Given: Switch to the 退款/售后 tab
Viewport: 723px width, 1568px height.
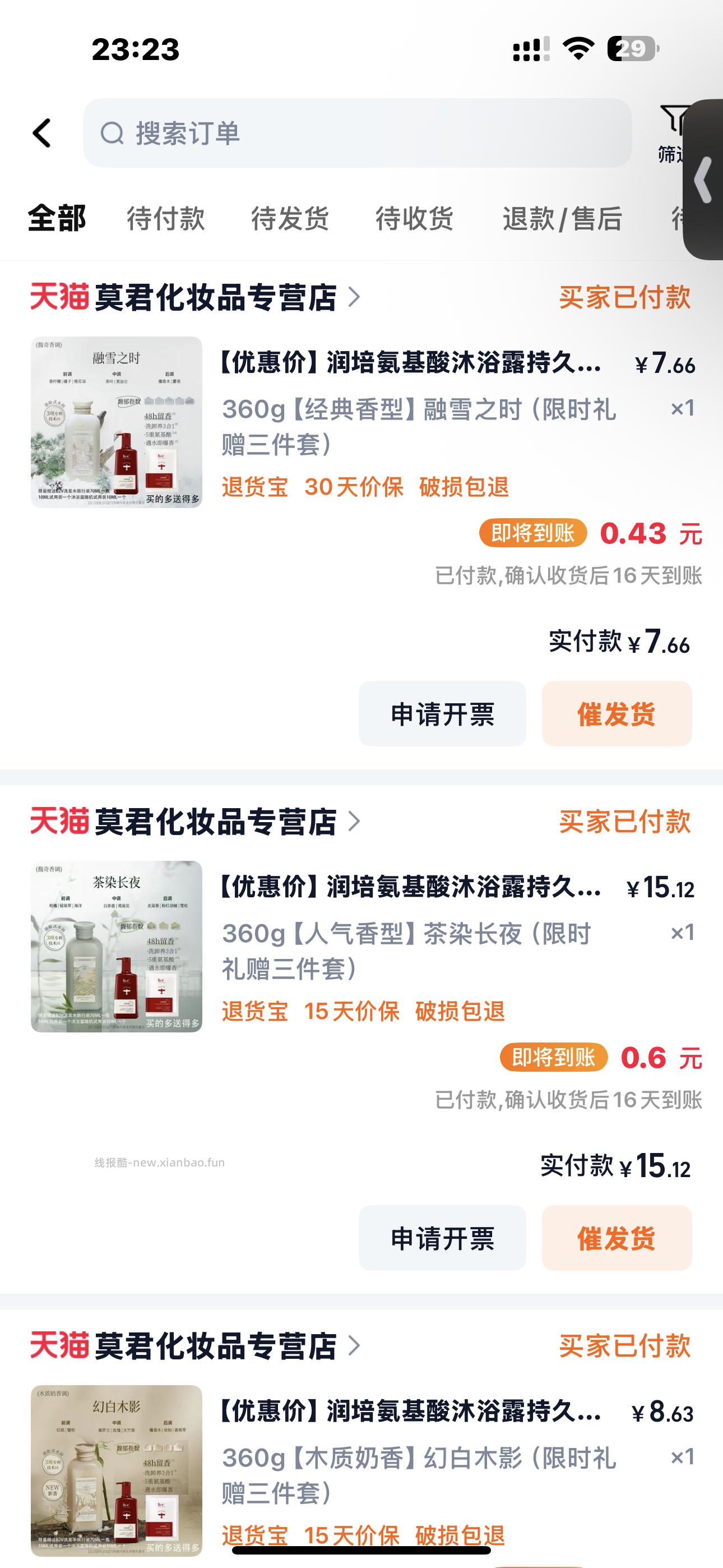Looking at the screenshot, I should tap(562, 219).
